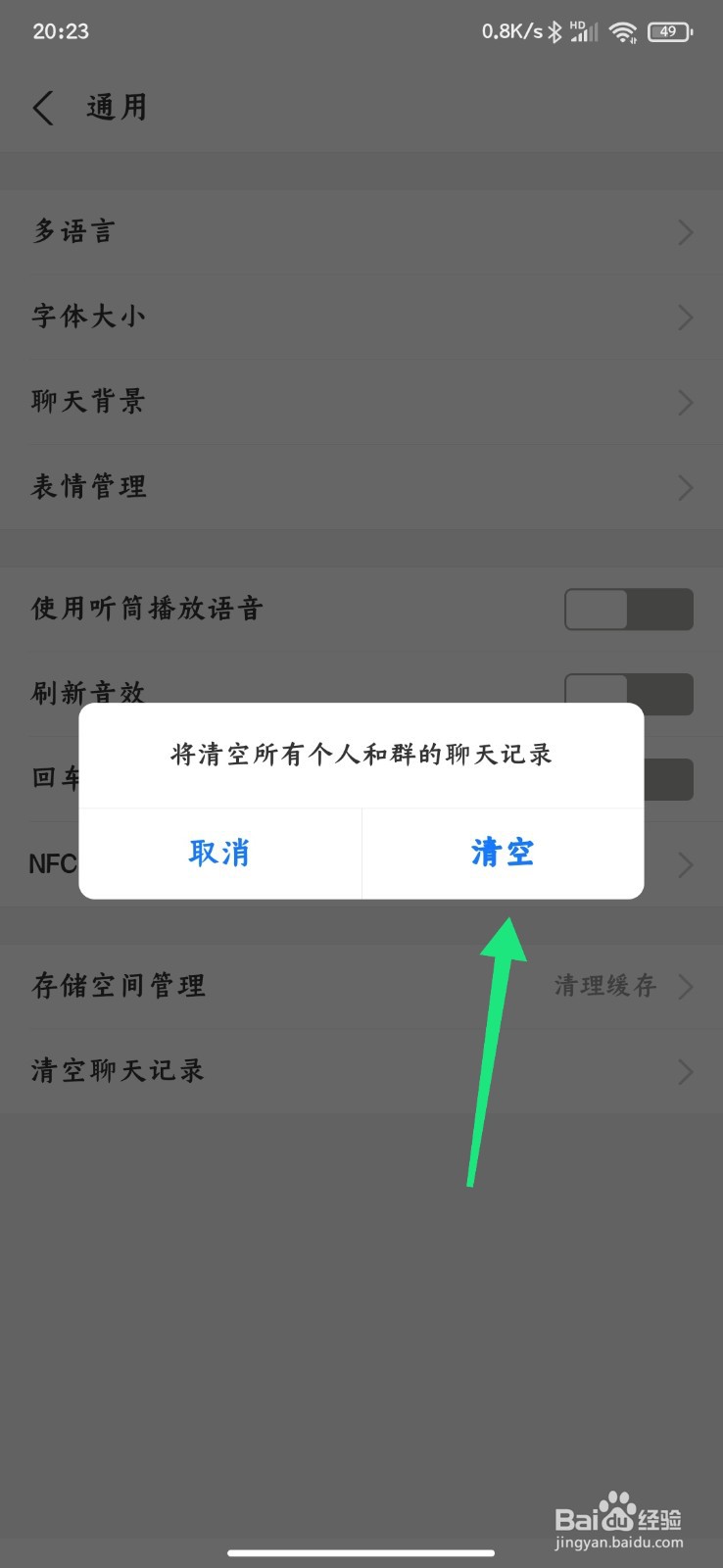Open 聊天背景 via its right arrow
The width and height of the screenshot is (723, 1568).
(x=685, y=402)
